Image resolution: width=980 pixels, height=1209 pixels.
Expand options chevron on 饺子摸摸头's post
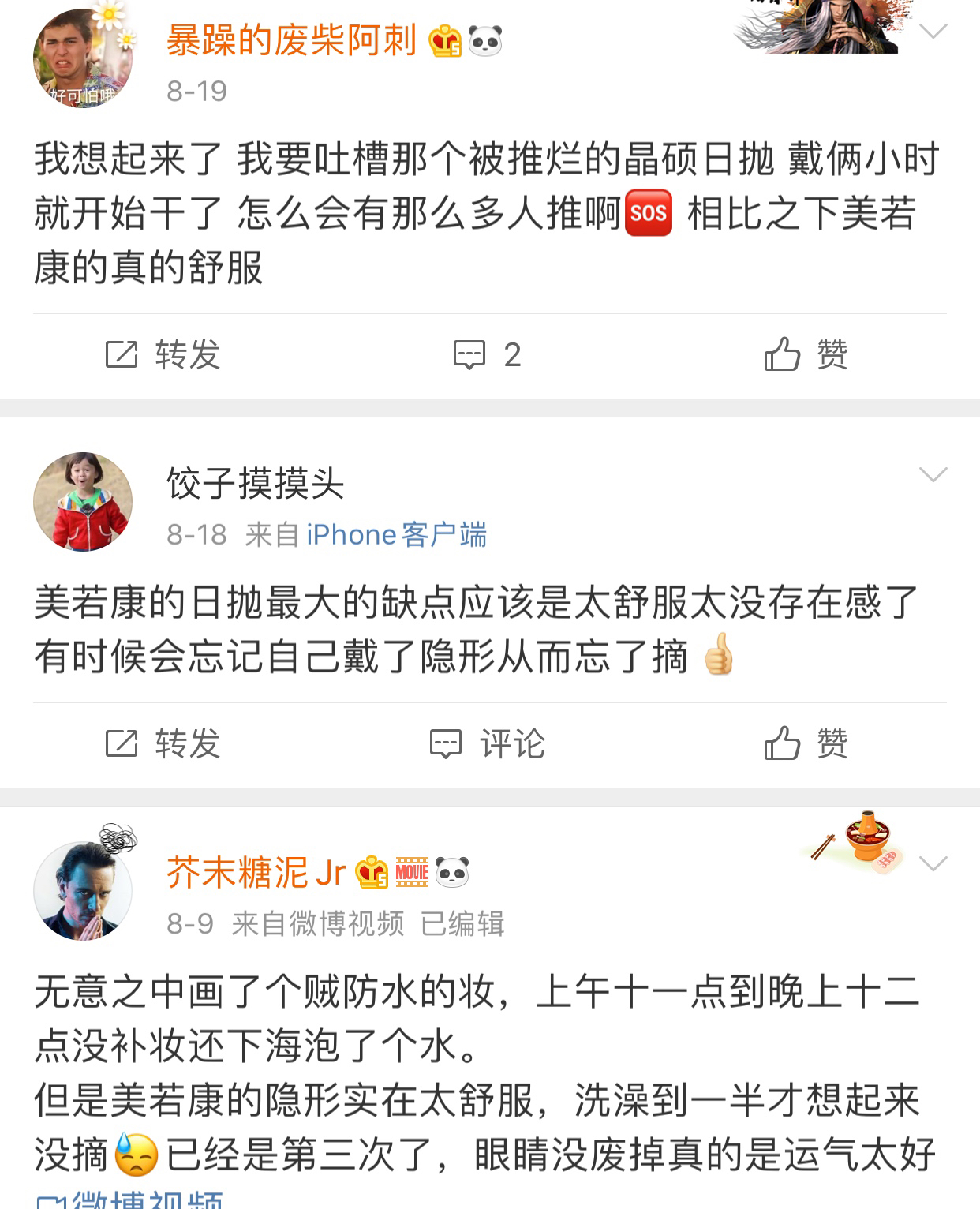point(933,474)
